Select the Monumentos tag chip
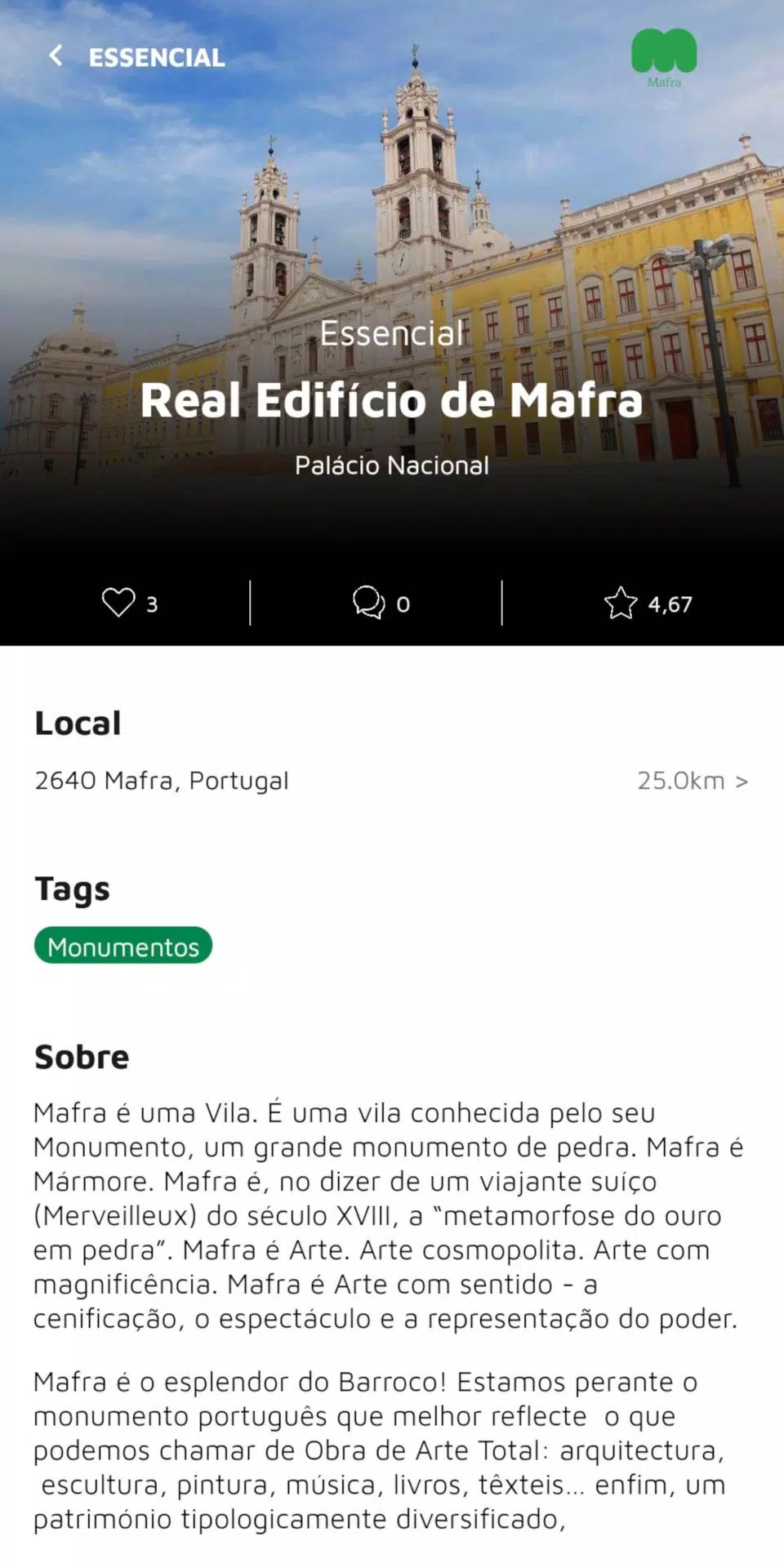This screenshot has height=1568, width=784. click(123, 946)
